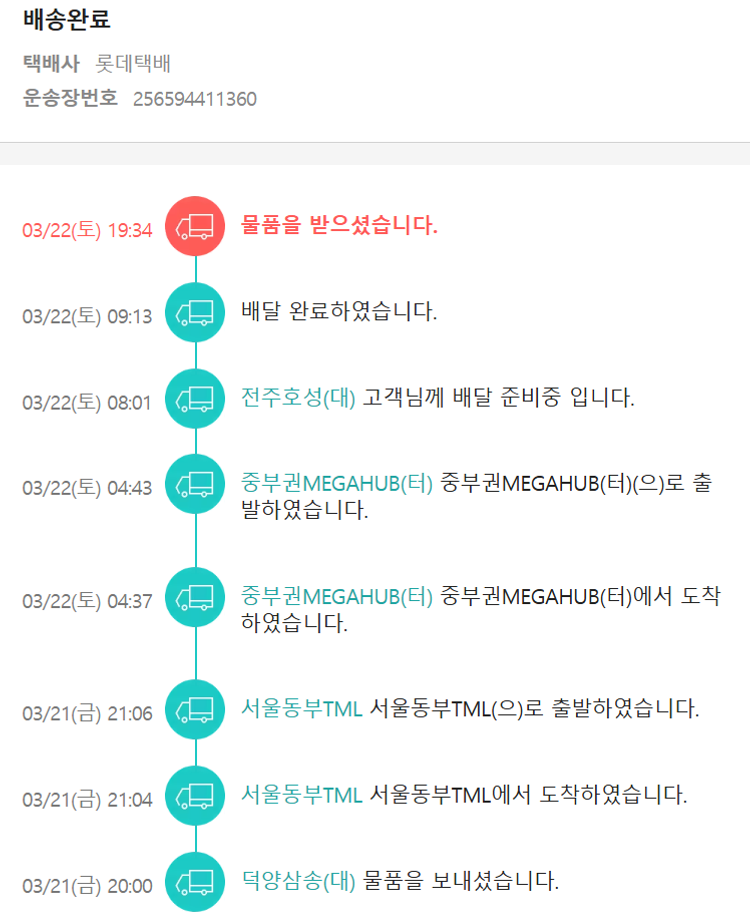Open 서울동부TML link in 21:06 departure entry
This screenshot has width=750, height=921.
[x=301, y=709]
